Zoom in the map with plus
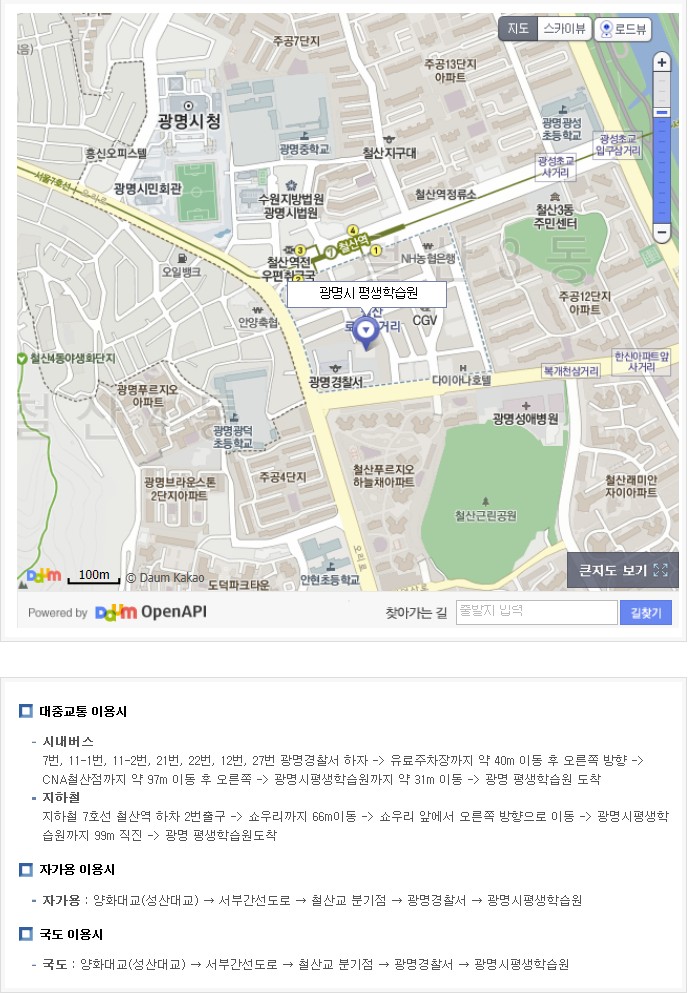The height and width of the screenshot is (993, 690). 661,62
